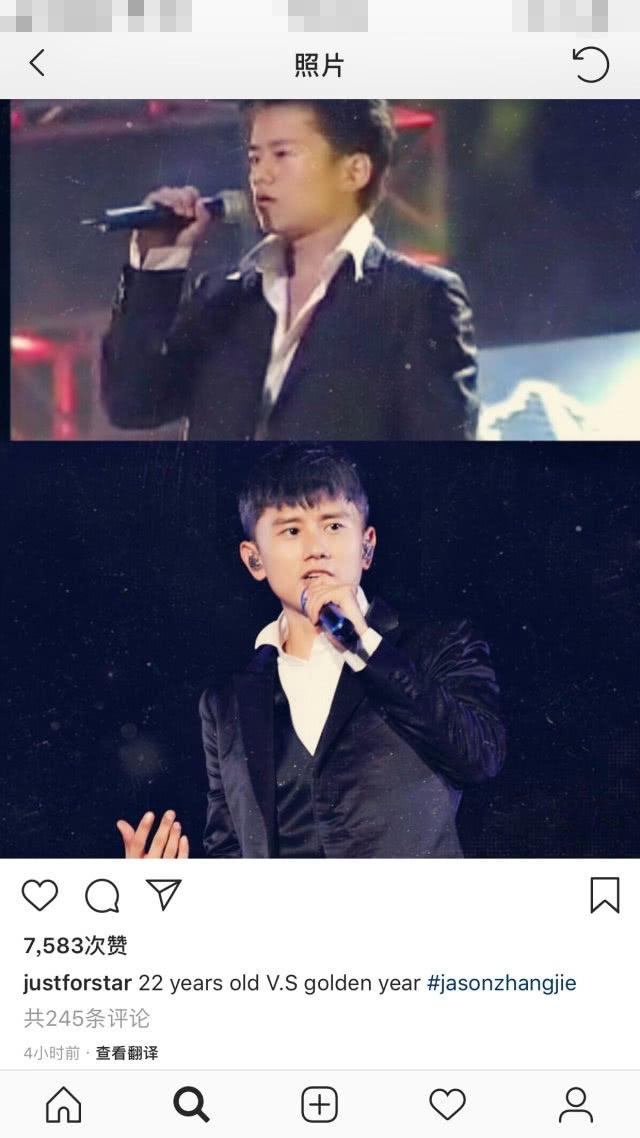The width and height of the screenshot is (640, 1138).
Task: Share the post with the paper plane icon
Action: click(x=163, y=894)
